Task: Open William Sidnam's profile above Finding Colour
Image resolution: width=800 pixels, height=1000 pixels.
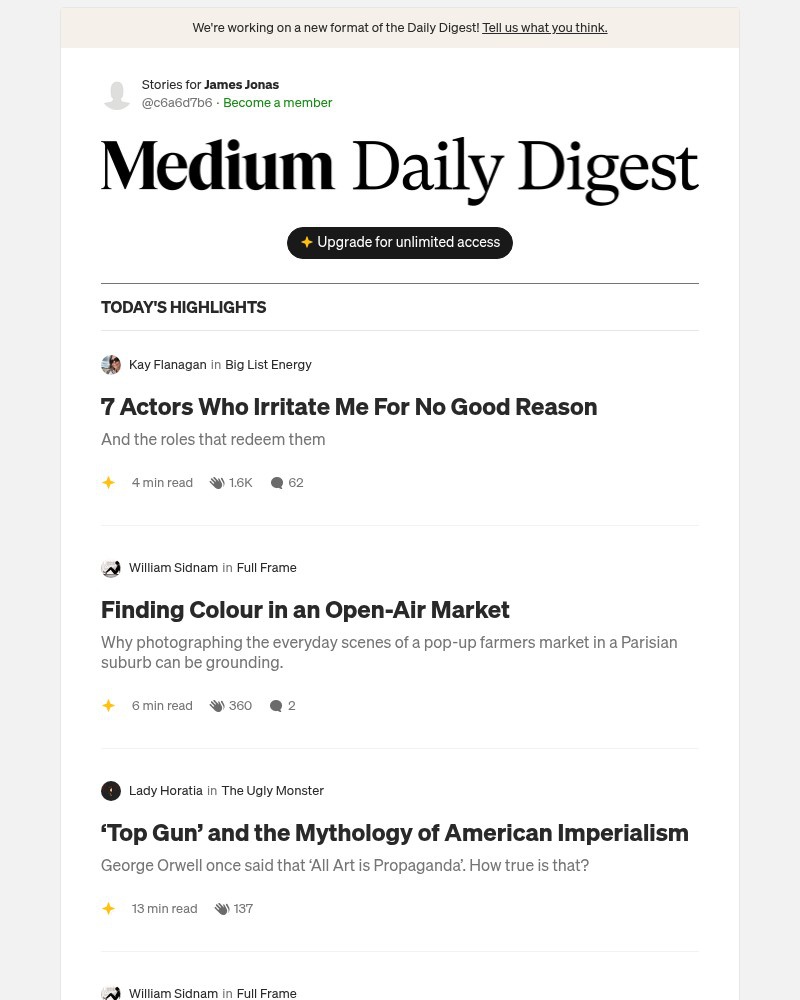Action: tap(173, 568)
